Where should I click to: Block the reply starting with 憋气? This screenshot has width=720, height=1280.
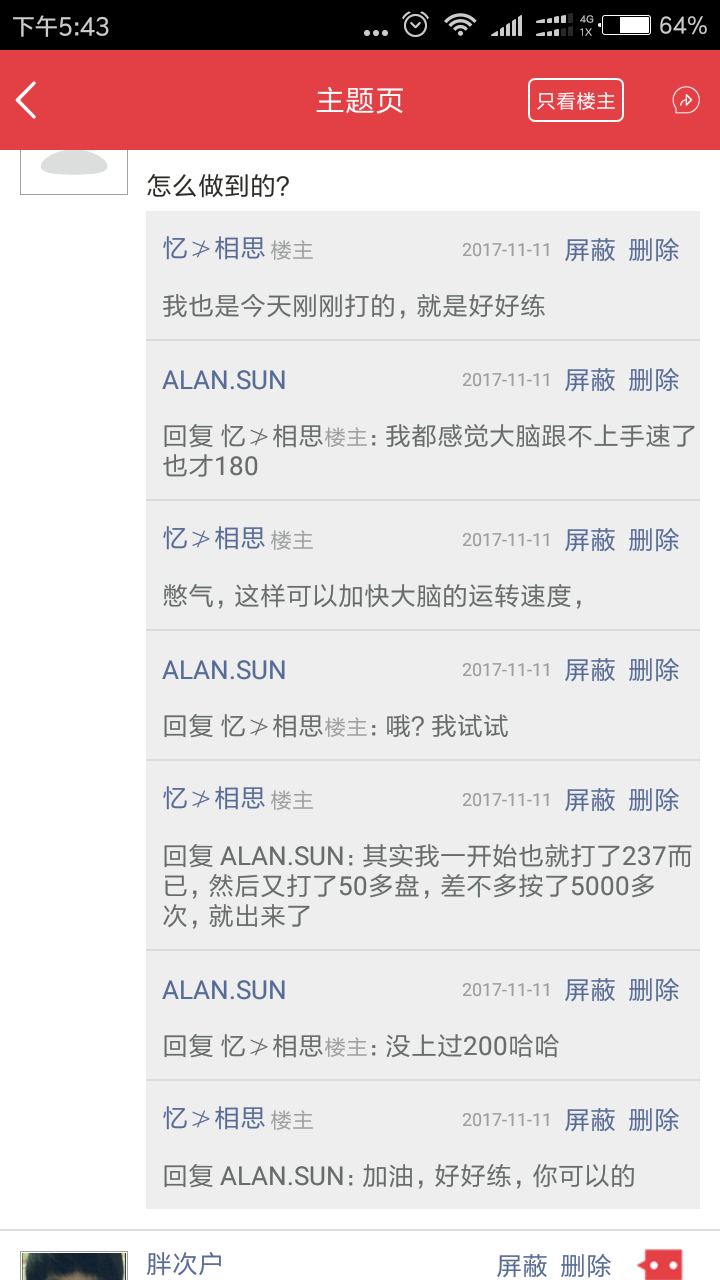pos(590,540)
